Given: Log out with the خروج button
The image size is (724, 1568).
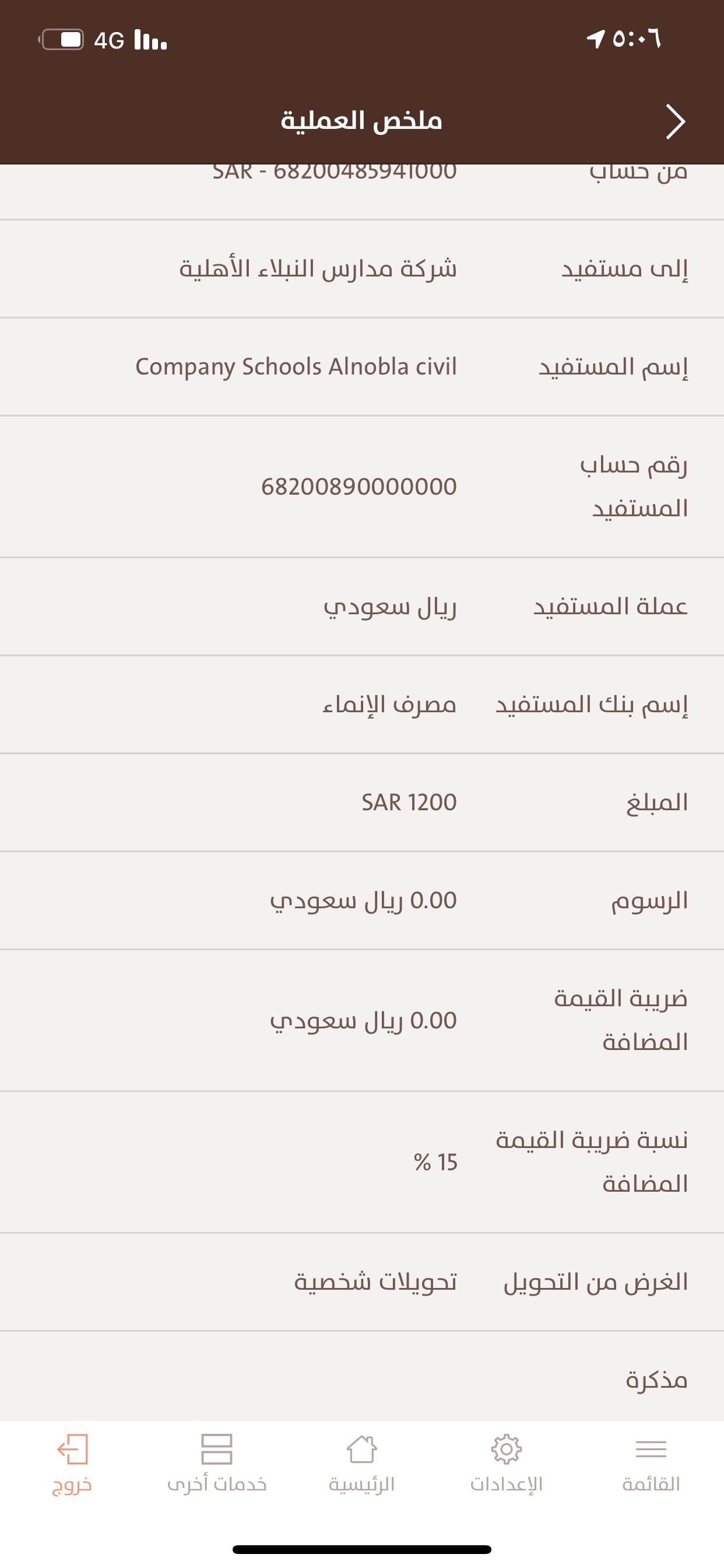Looking at the screenshot, I should pos(72,1464).
